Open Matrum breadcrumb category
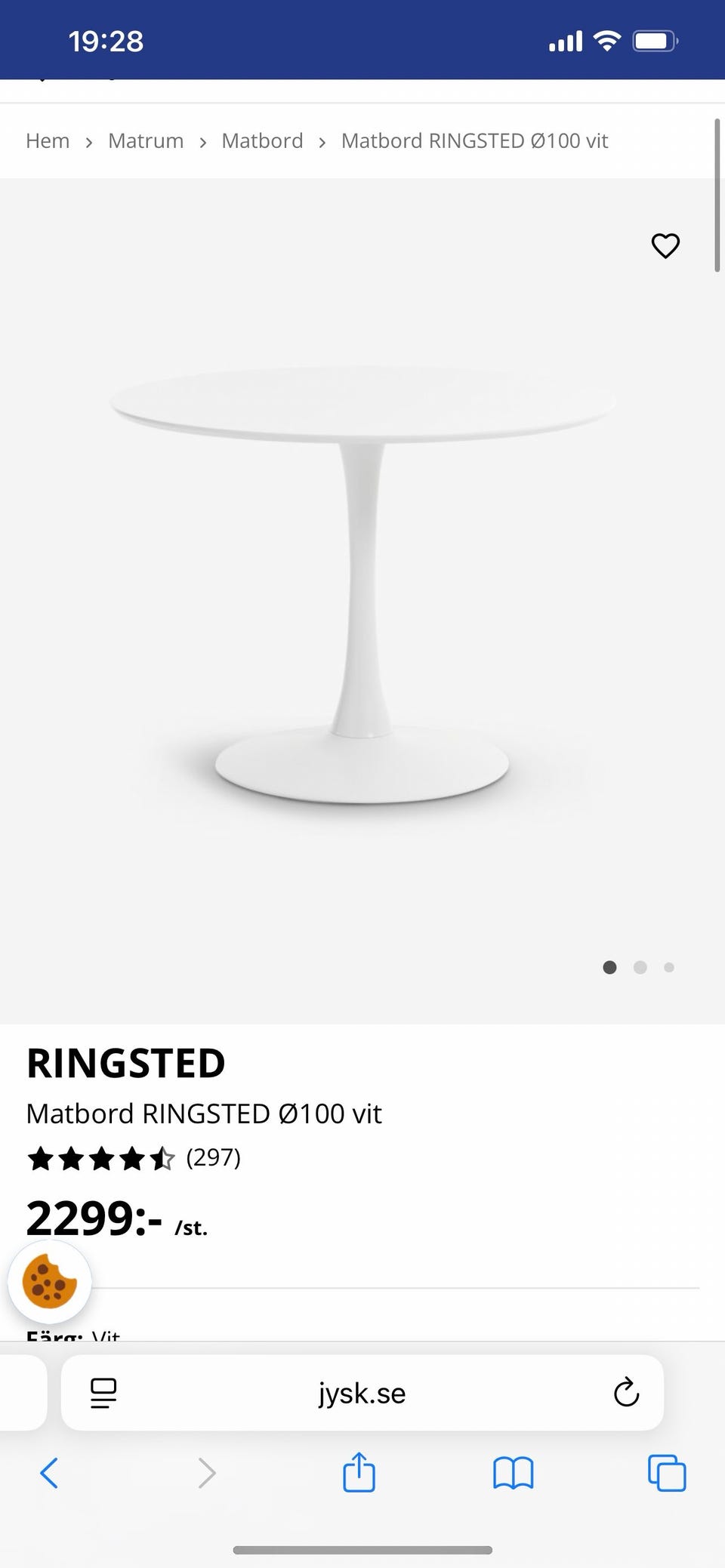Image resolution: width=725 pixels, height=1568 pixels. (x=146, y=141)
